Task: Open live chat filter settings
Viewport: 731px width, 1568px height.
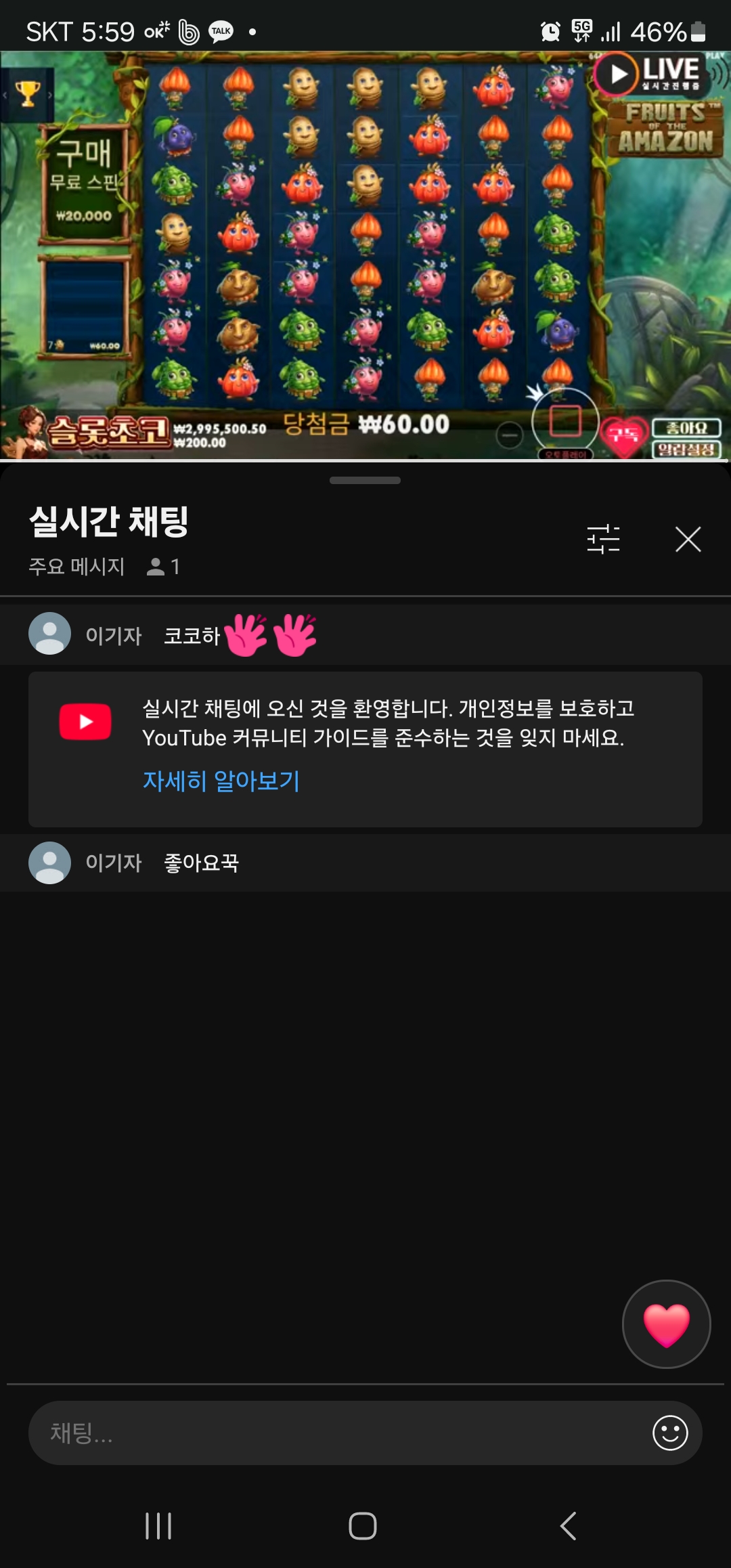Action: [603, 539]
